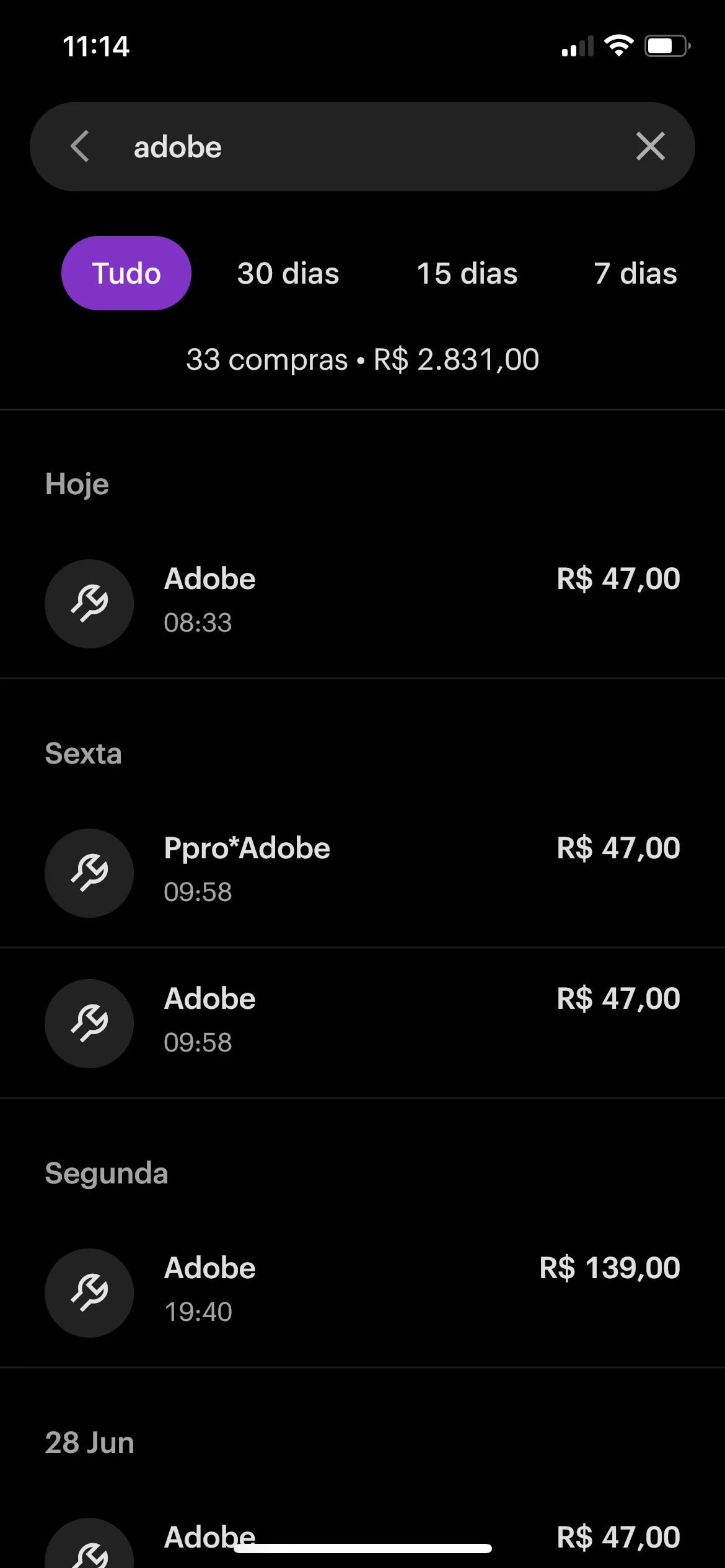Image resolution: width=725 pixels, height=1568 pixels.
Task: Go back using the arrow in search bar
Action: tap(81, 147)
